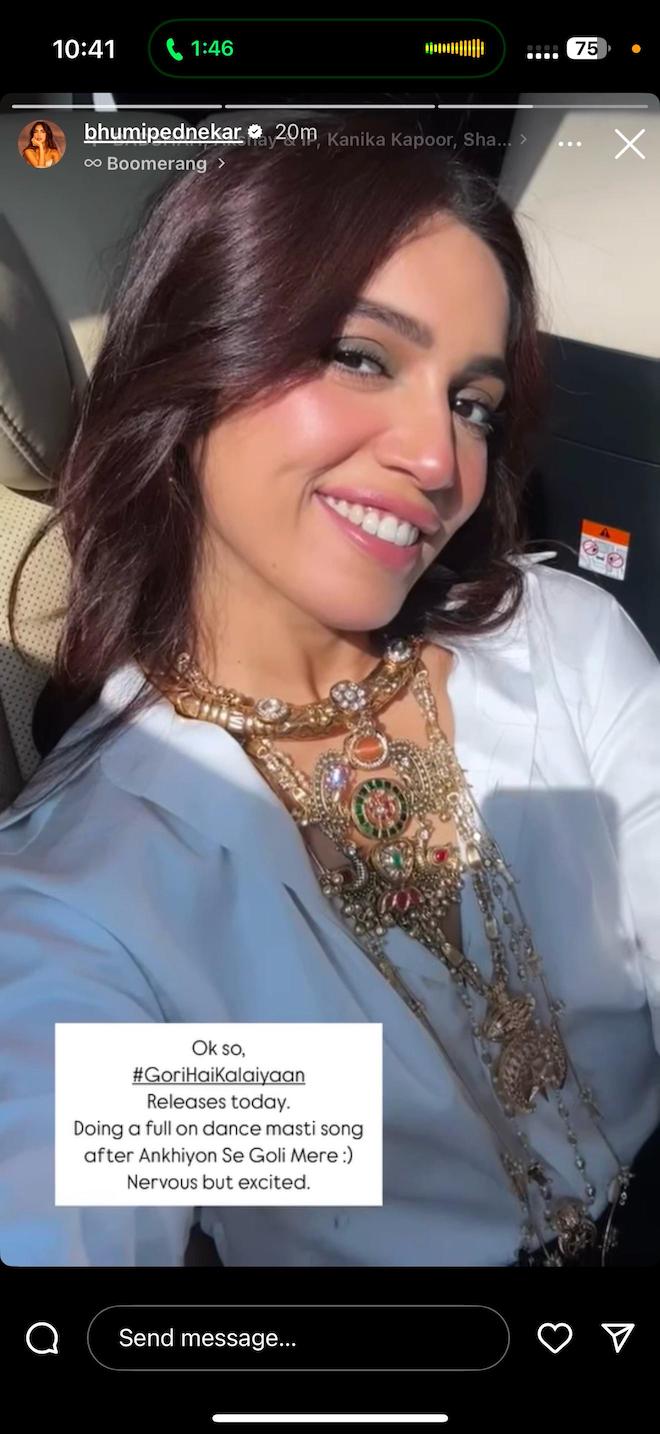The image size is (660, 1434).
Task: Close the story viewer
Action: click(x=629, y=144)
